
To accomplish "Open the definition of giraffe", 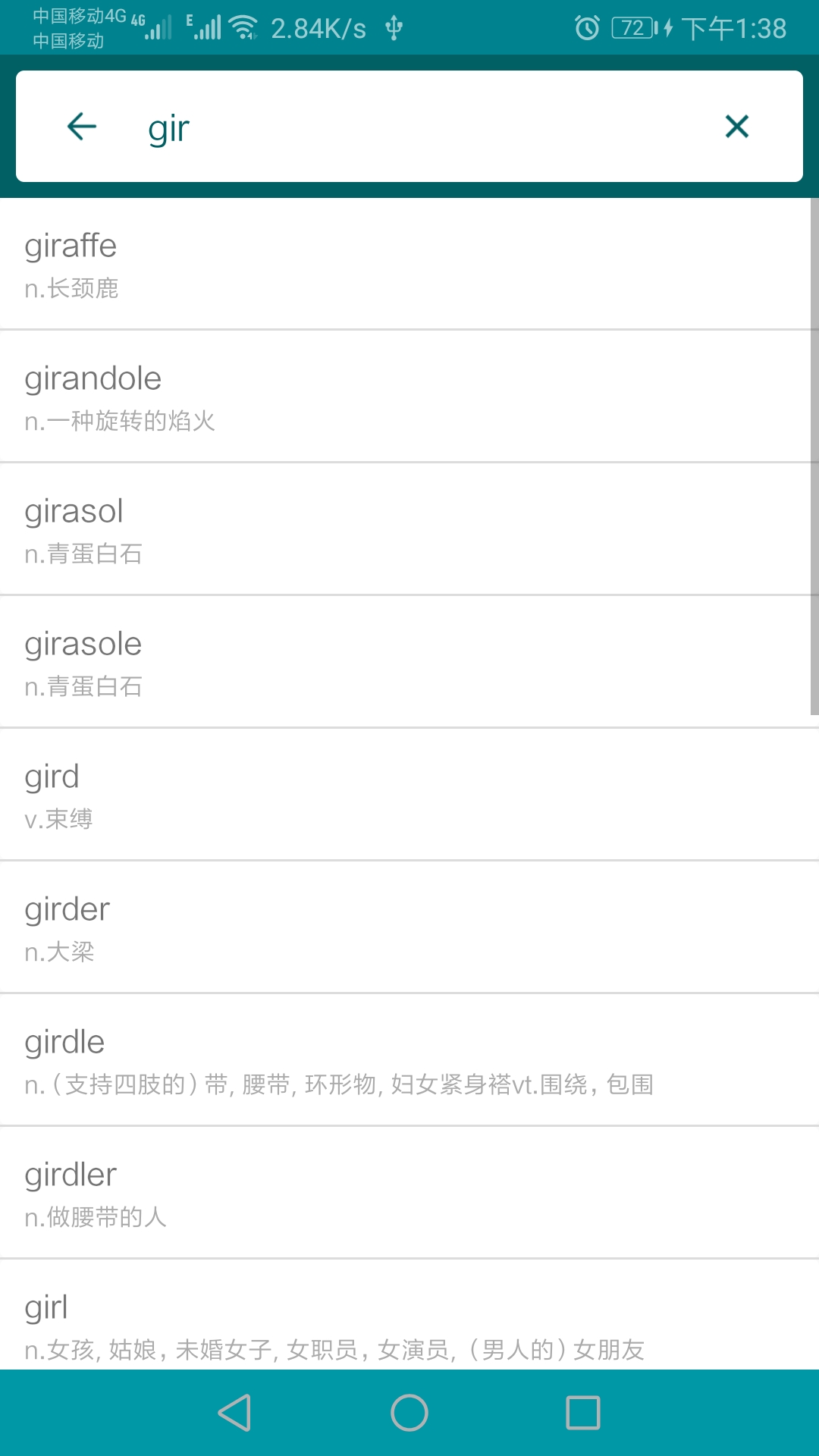I will [x=409, y=265].
